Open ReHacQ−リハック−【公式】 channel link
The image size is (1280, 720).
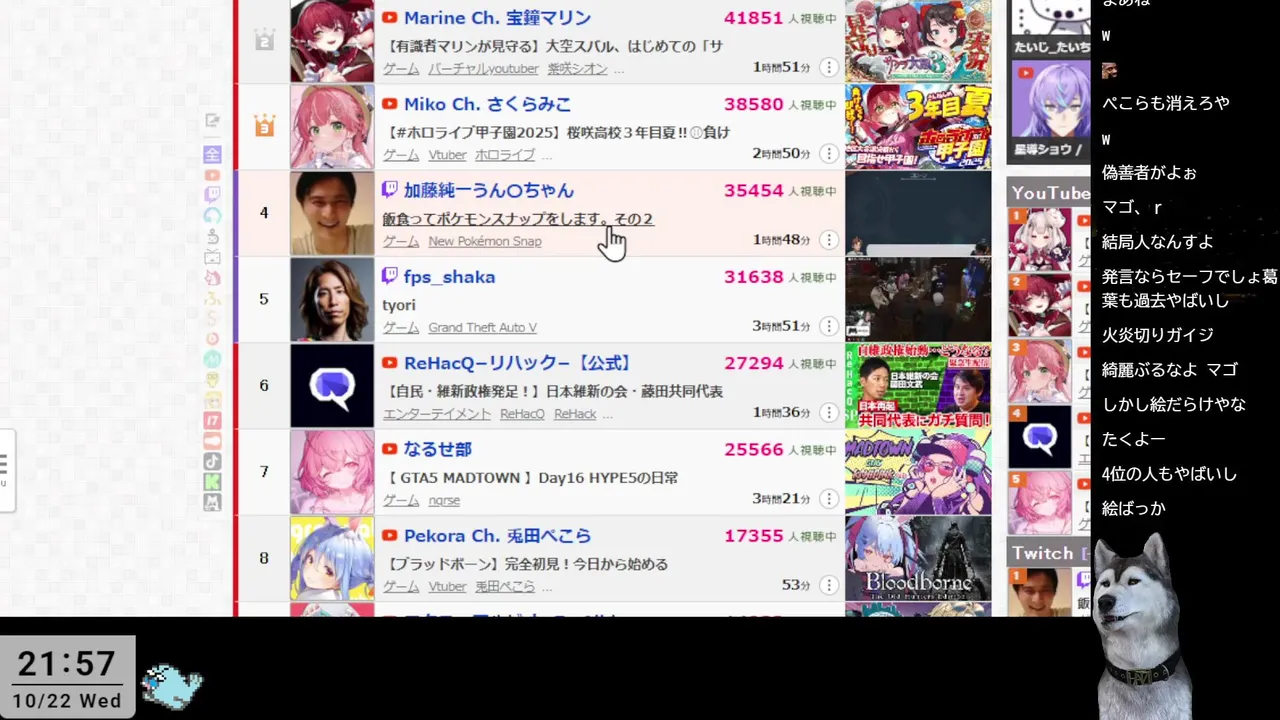tap(518, 363)
